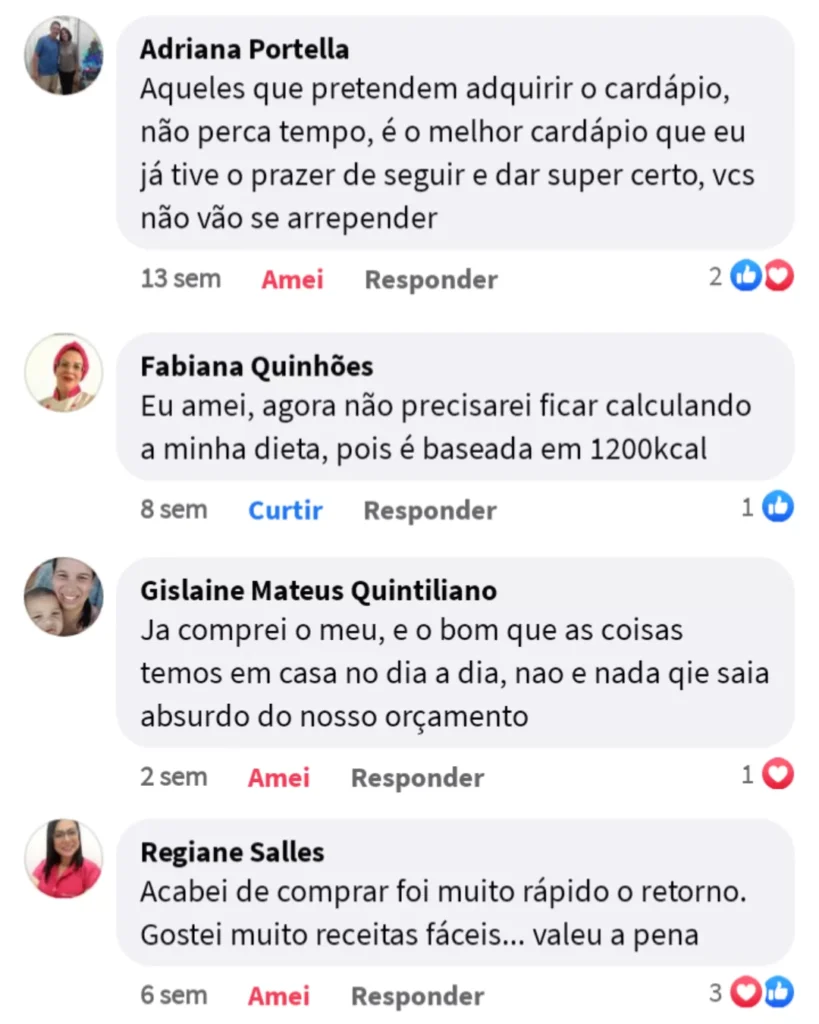Open Regiane Salles's profile picture
Image resolution: width=819 pixels, height=1024 pixels.
point(63,858)
